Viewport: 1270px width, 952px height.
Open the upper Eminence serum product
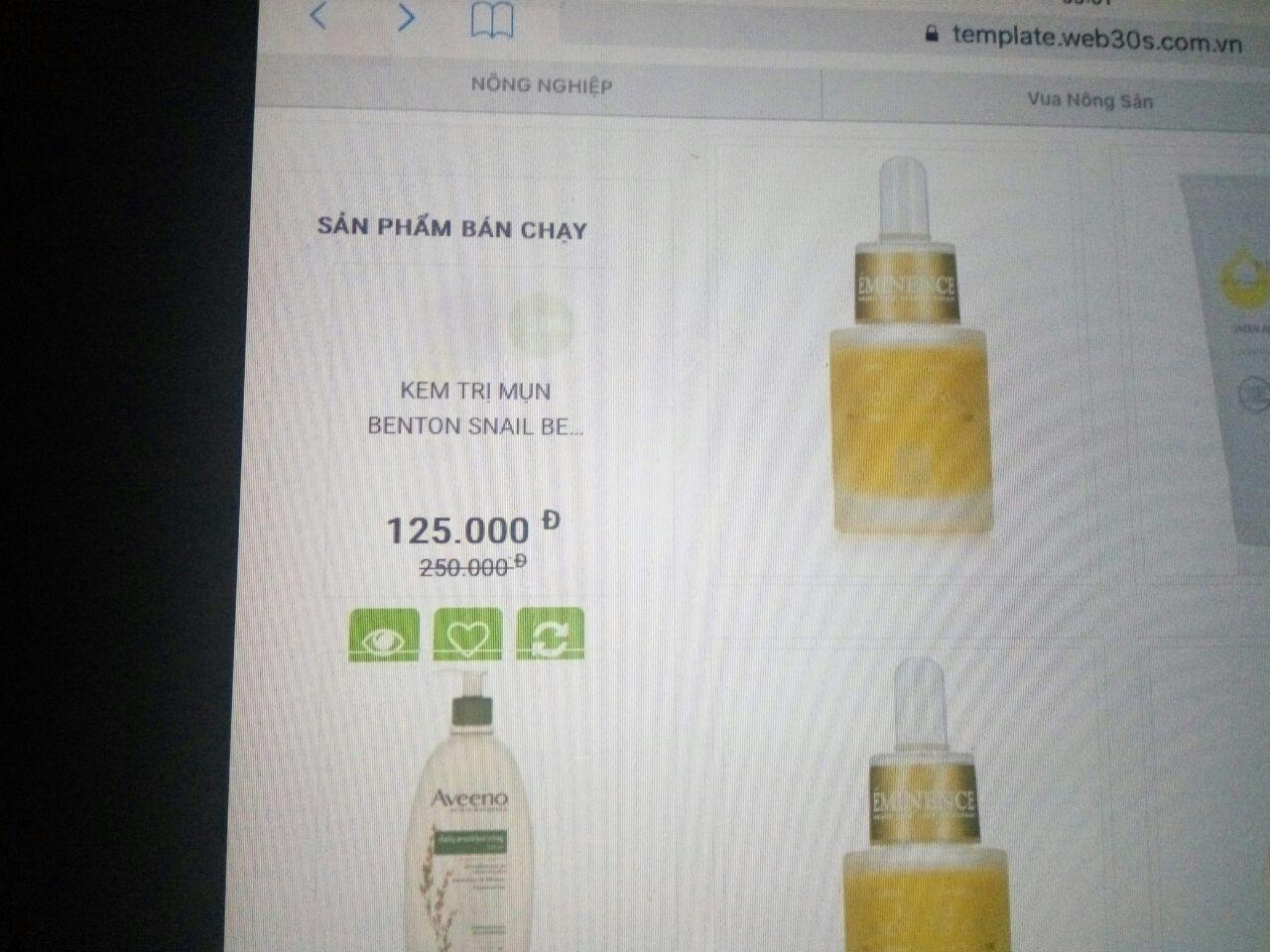click(x=908, y=357)
